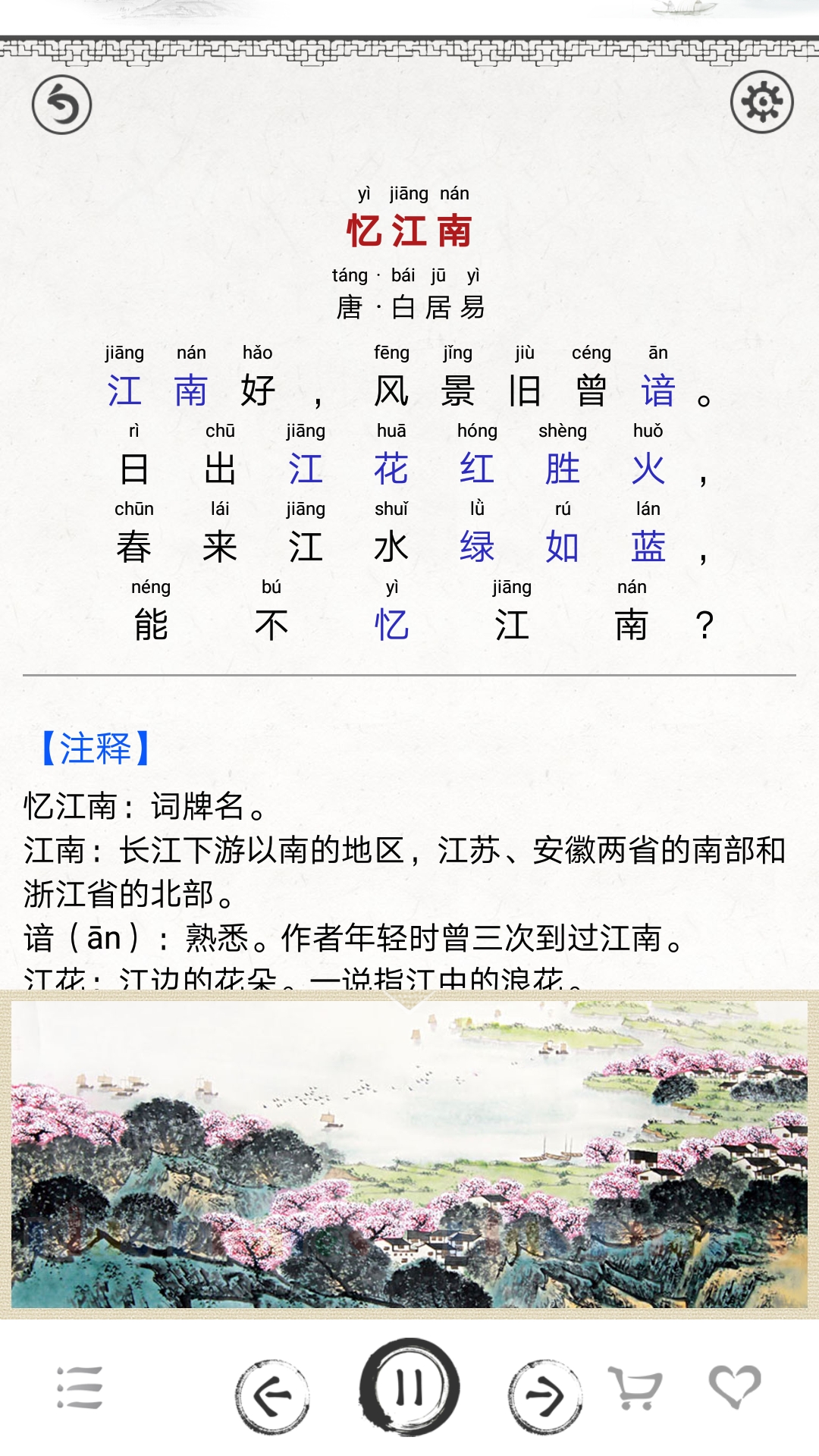
Task: Pause the poem recitation
Action: pyautogui.click(x=409, y=1387)
